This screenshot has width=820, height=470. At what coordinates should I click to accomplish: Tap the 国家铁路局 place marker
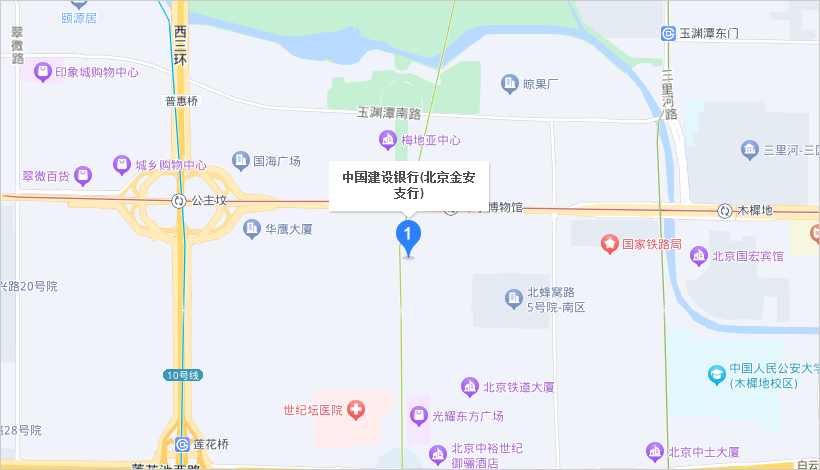point(608,243)
